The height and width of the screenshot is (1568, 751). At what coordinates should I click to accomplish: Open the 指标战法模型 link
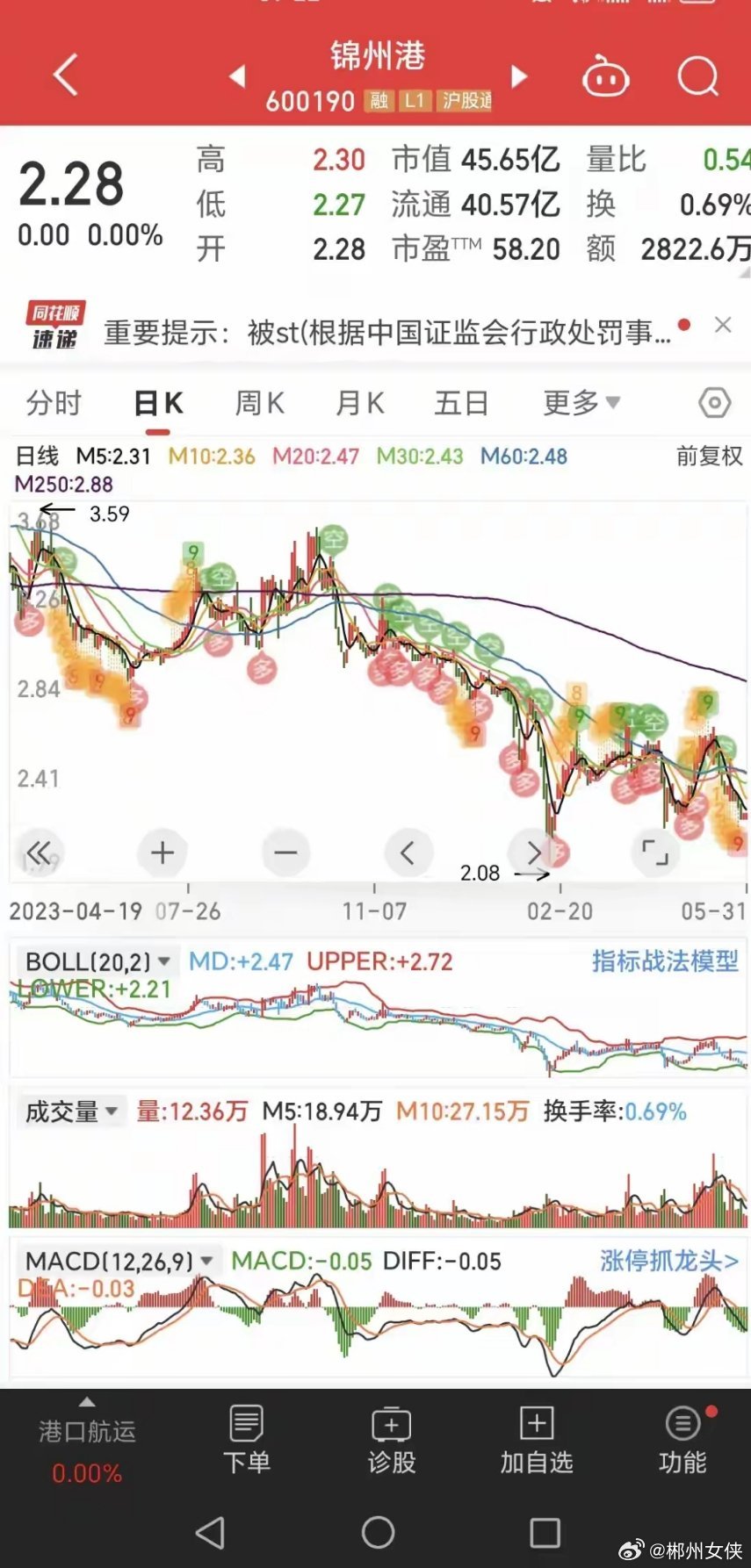pyautogui.click(x=665, y=961)
